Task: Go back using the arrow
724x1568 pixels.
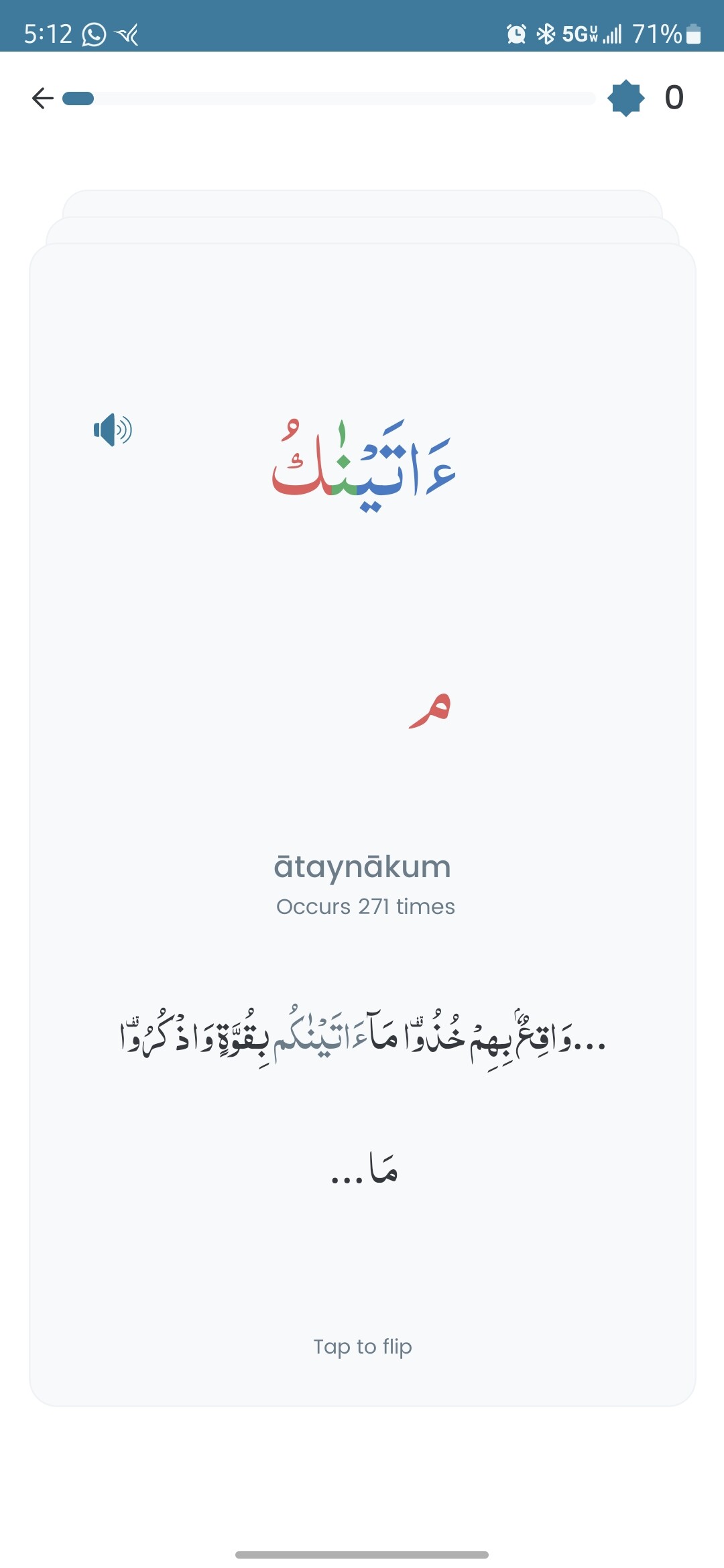Action: click(x=42, y=98)
